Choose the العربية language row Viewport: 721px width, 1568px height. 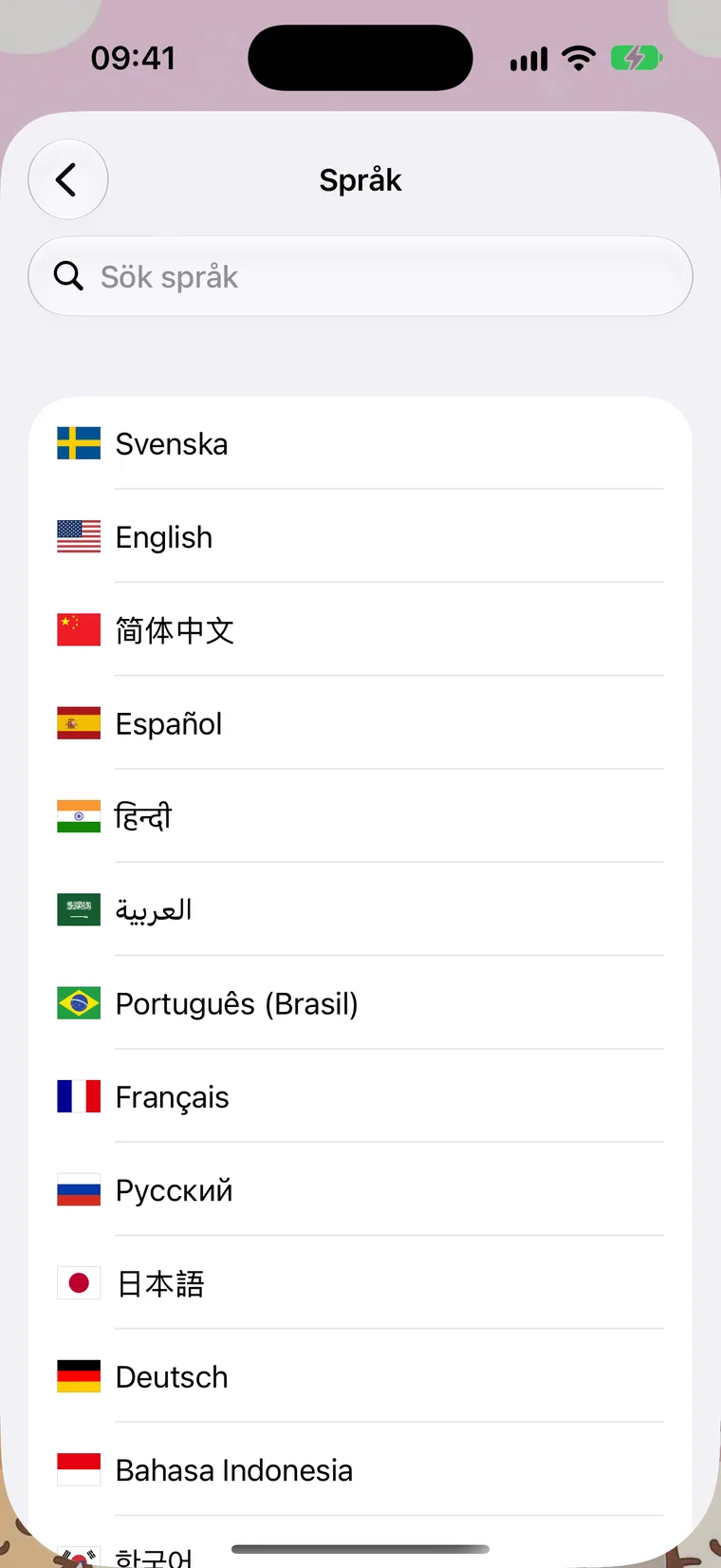(x=360, y=909)
